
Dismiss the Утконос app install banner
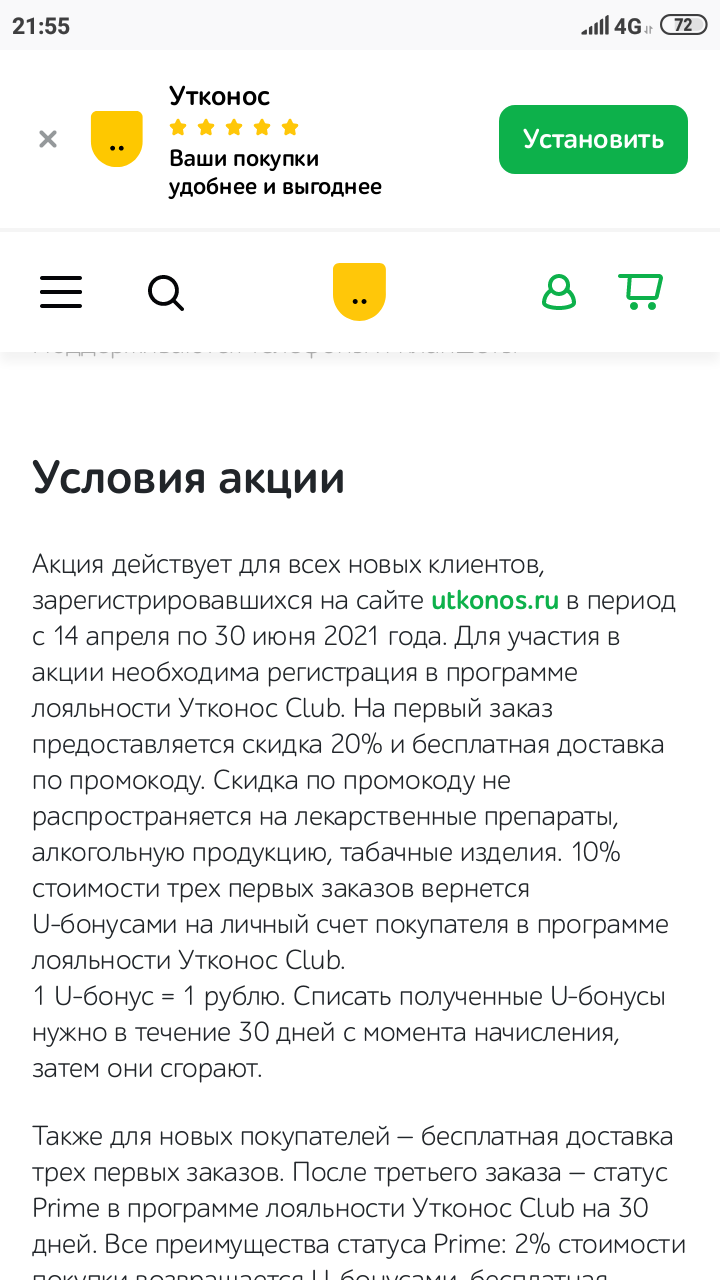(48, 139)
